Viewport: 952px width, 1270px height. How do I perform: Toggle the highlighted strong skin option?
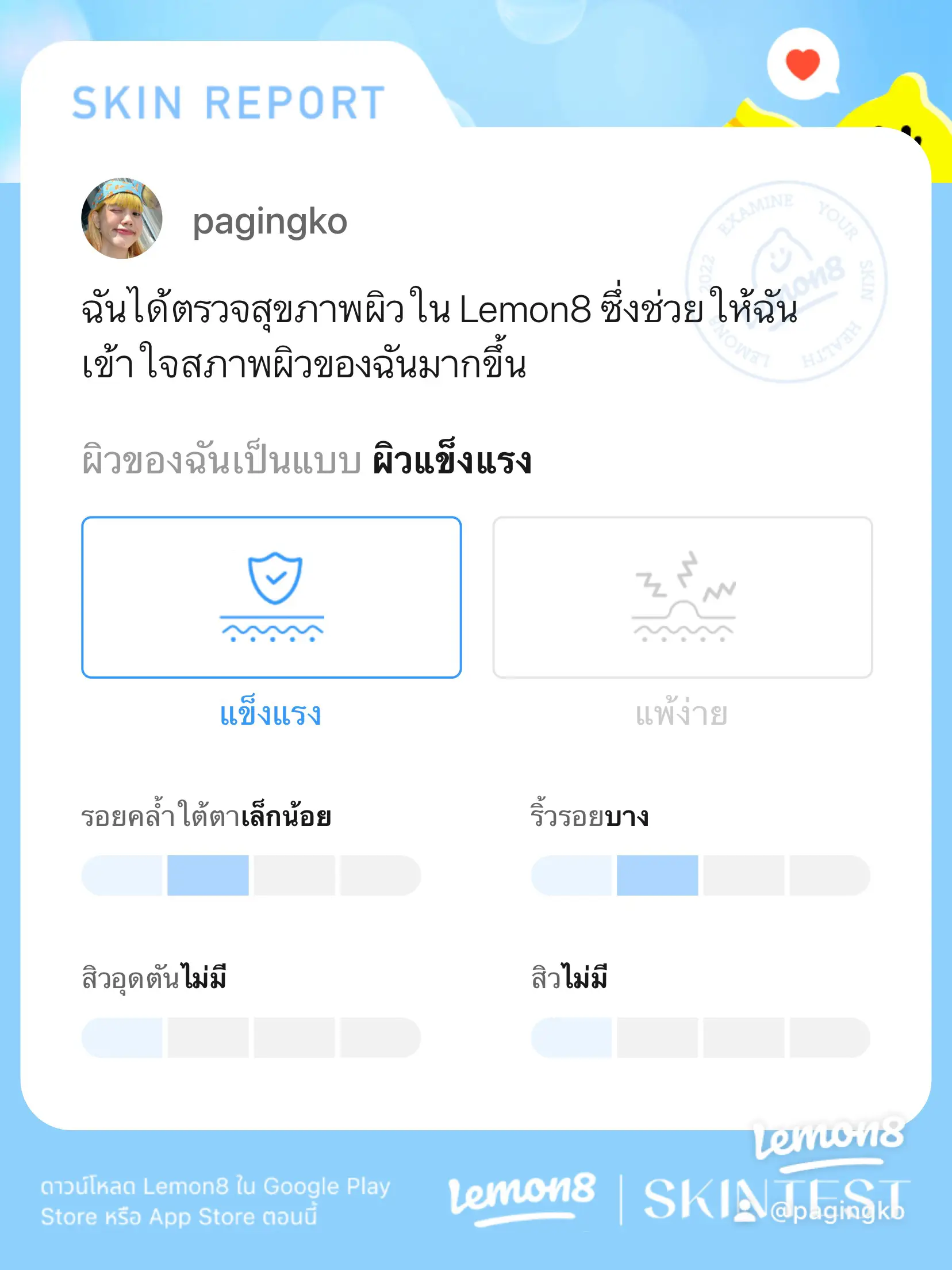pyautogui.click(x=272, y=598)
